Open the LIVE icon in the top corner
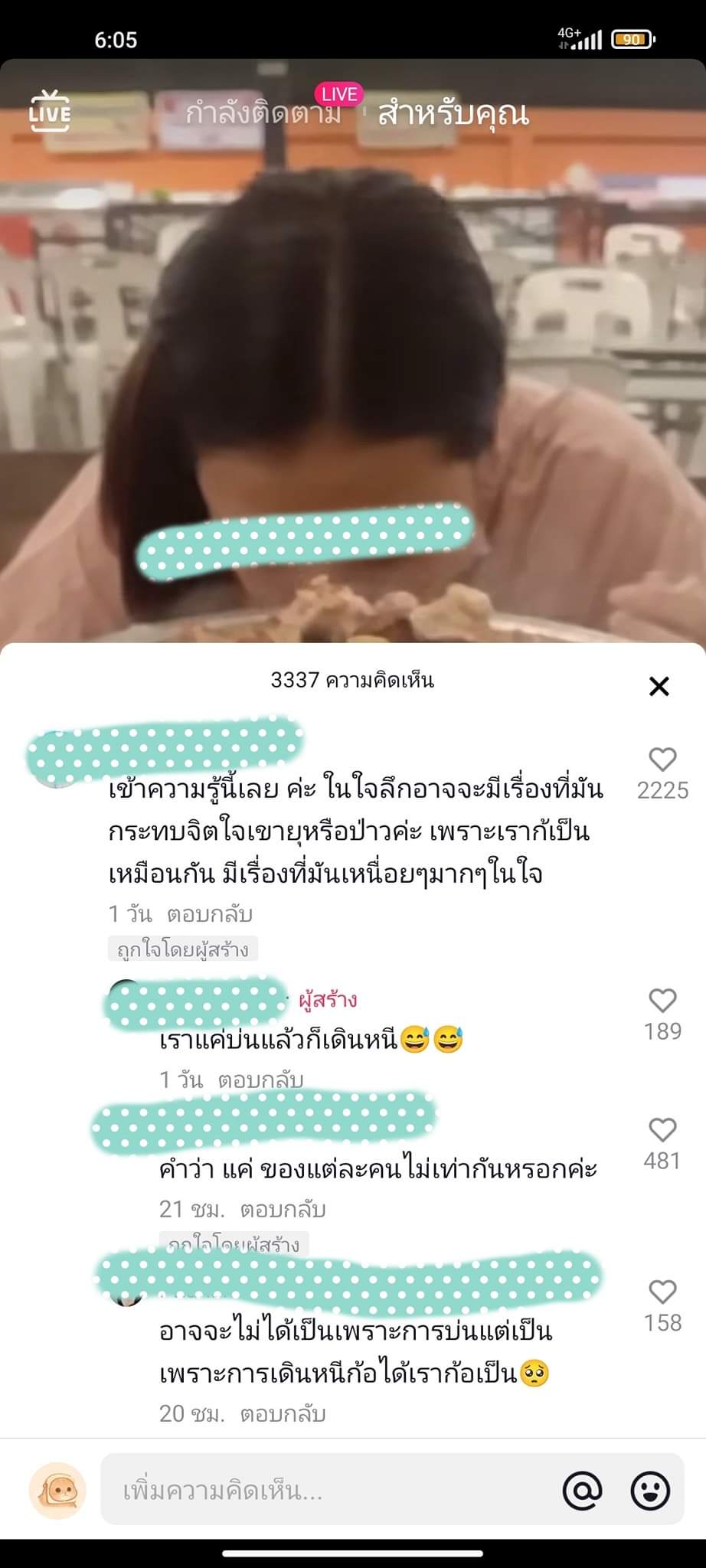The image size is (706, 1568). tap(50, 110)
